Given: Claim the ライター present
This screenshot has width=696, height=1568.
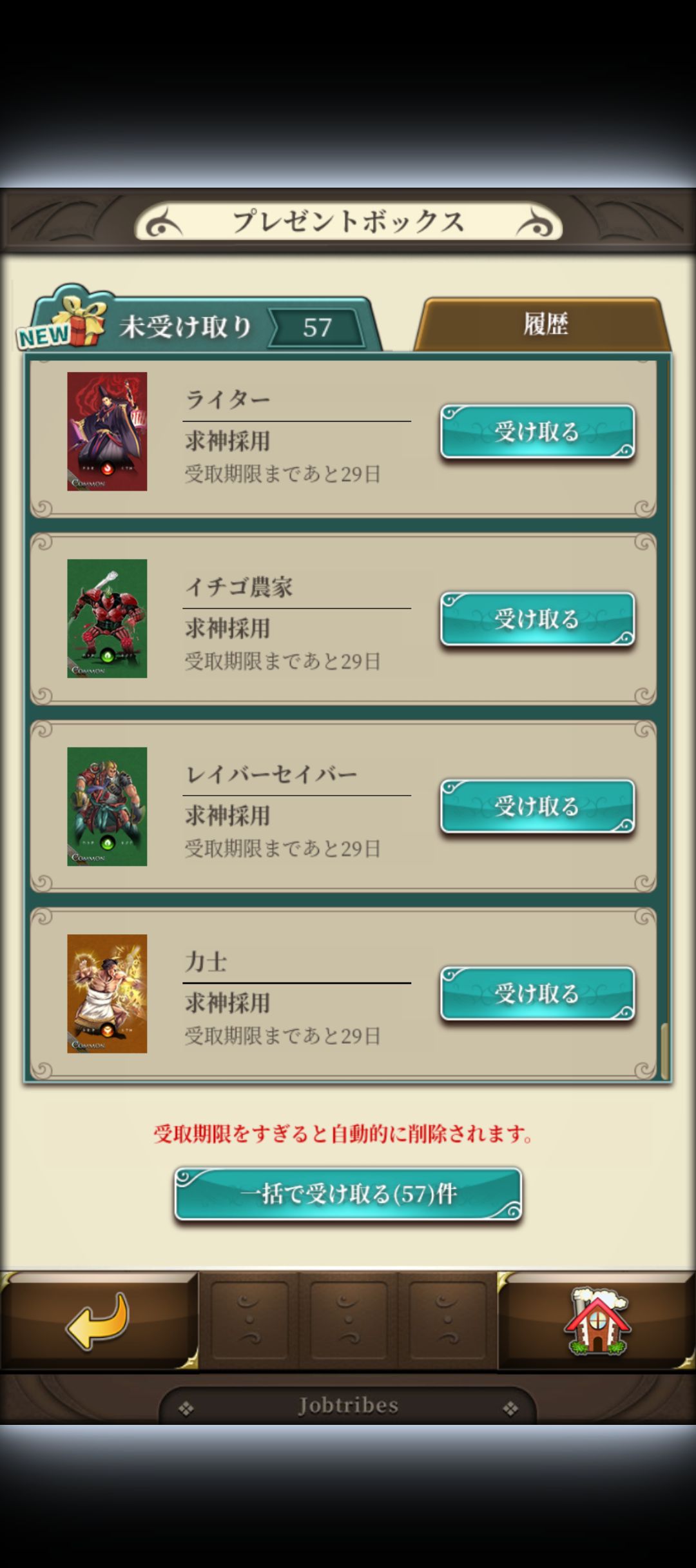Looking at the screenshot, I should 537,431.
